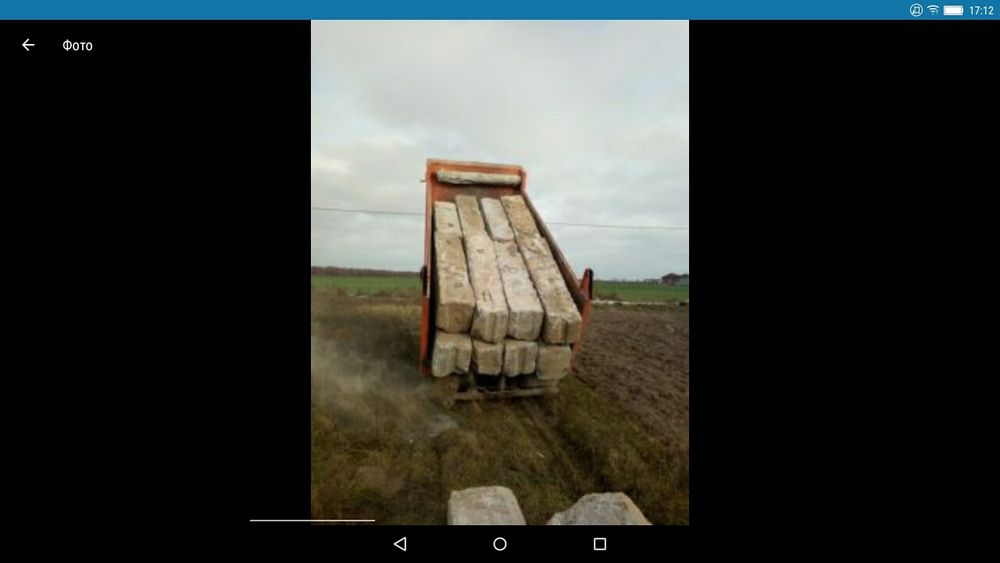Go to the home screen

pyautogui.click(x=500, y=544)
